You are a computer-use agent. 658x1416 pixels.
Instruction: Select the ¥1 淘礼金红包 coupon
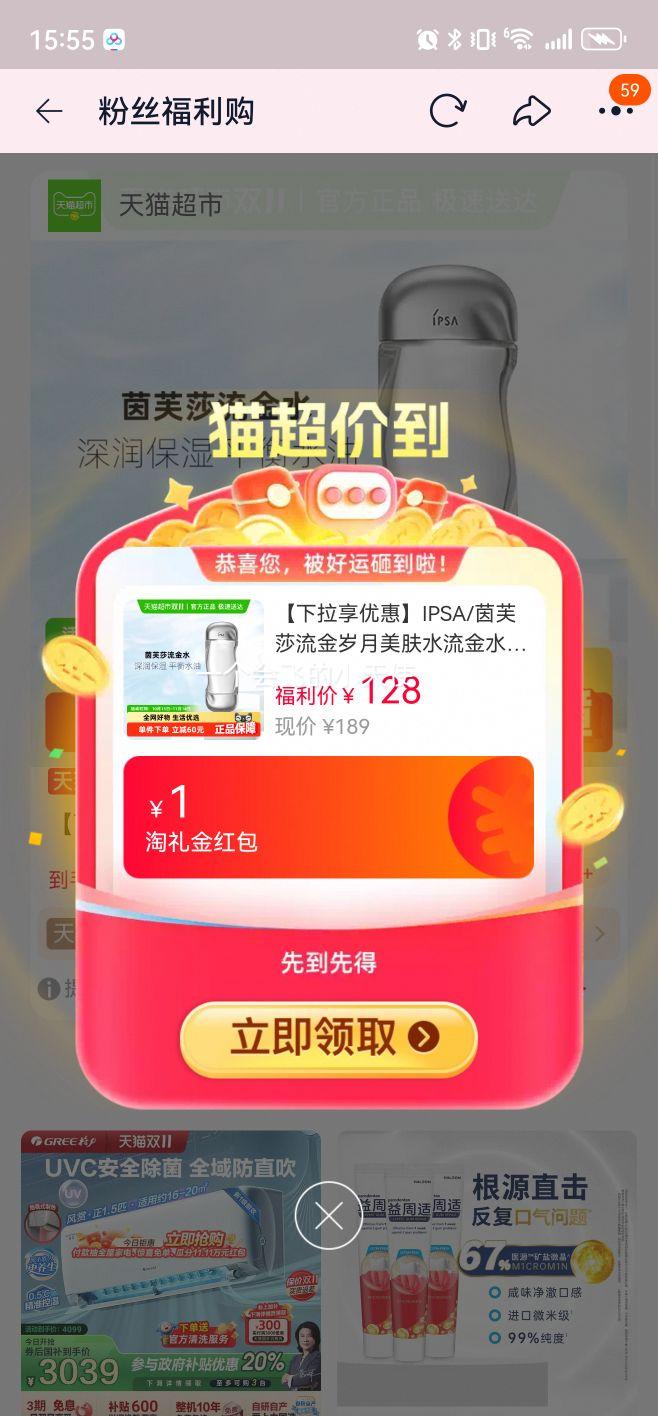tap(328, 817)
